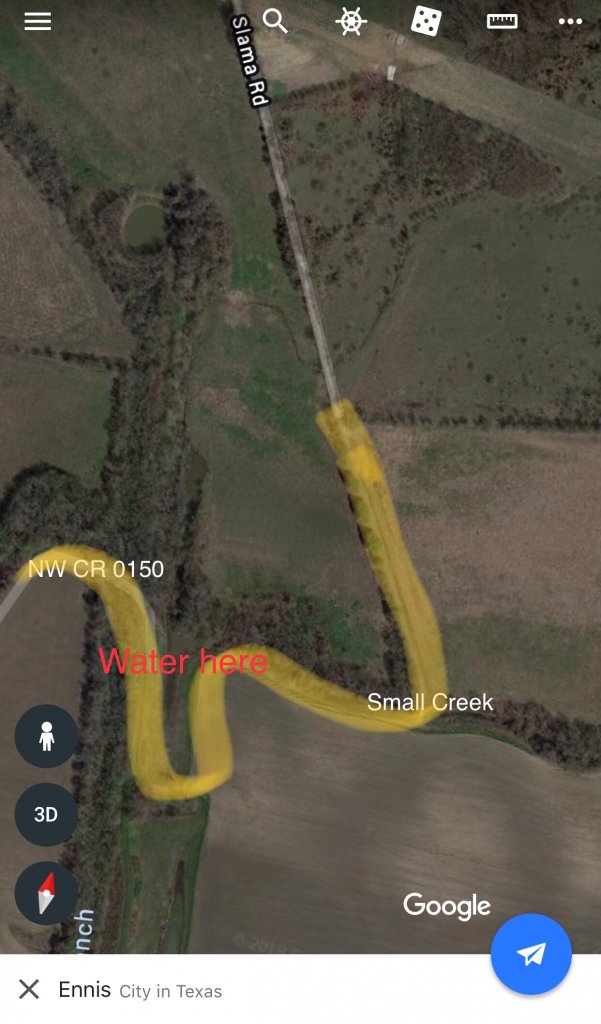Open the search magnifier
This screenshot has height=1024, width=601.
(x=275, y=21)
